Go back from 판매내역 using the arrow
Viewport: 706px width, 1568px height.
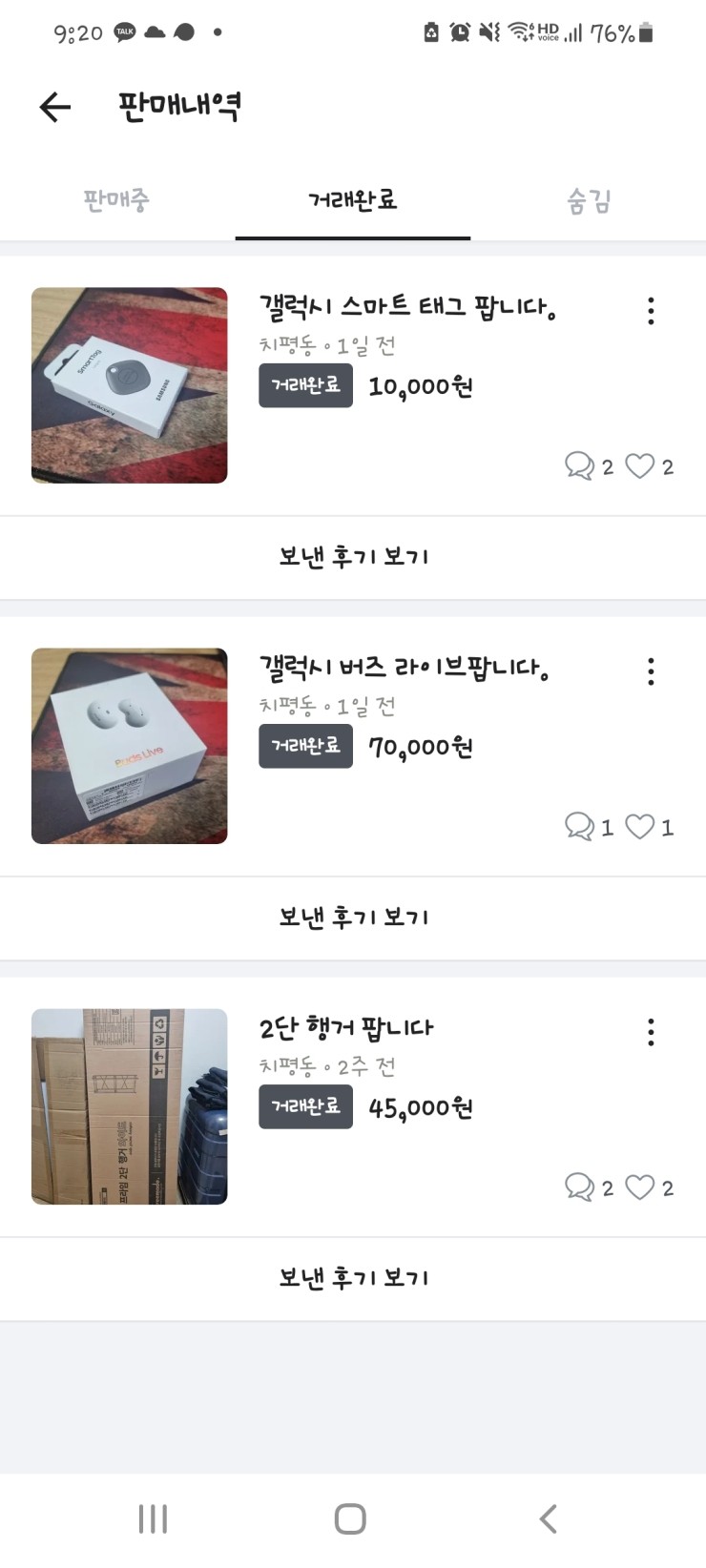tap(55, 107)
